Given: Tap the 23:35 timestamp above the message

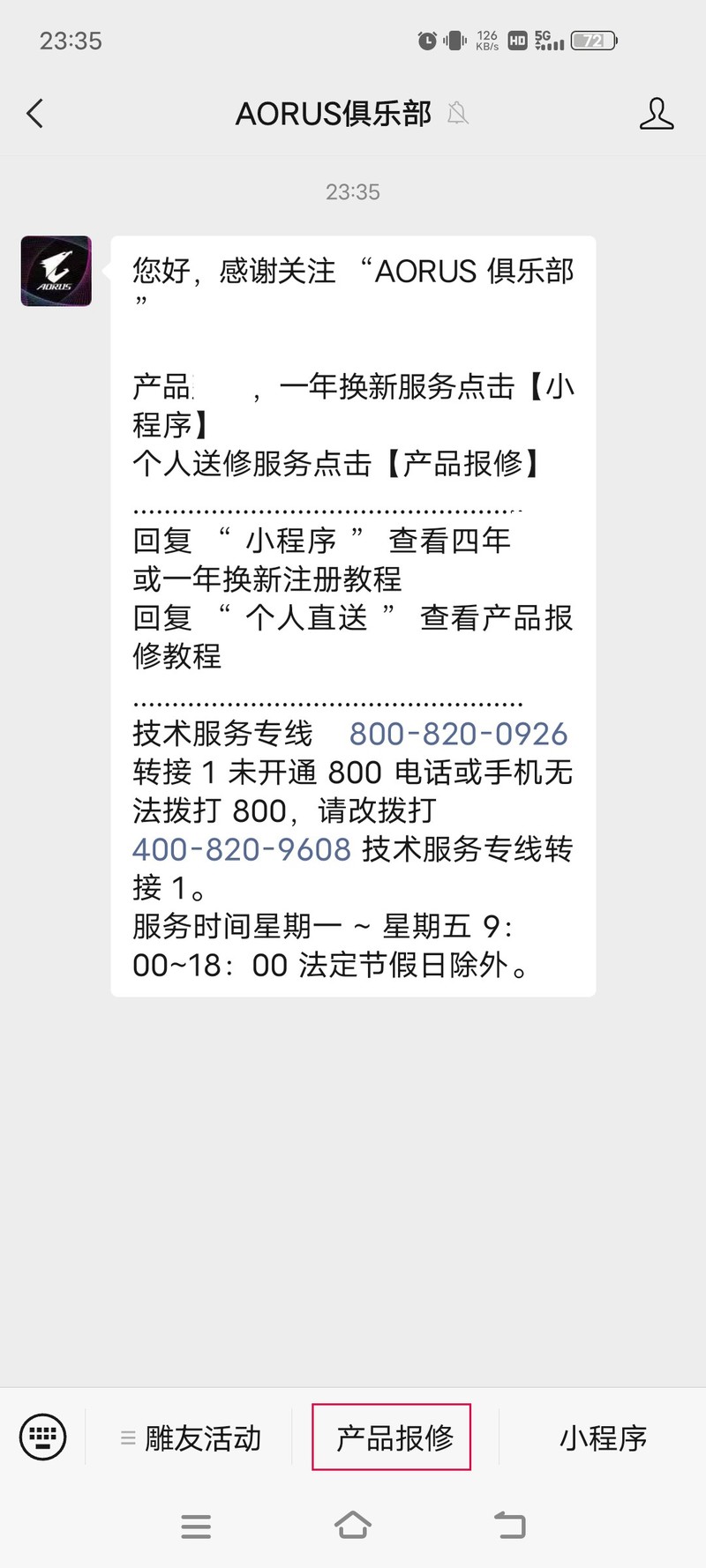Looking at the screenshot, I should point(353,191).
